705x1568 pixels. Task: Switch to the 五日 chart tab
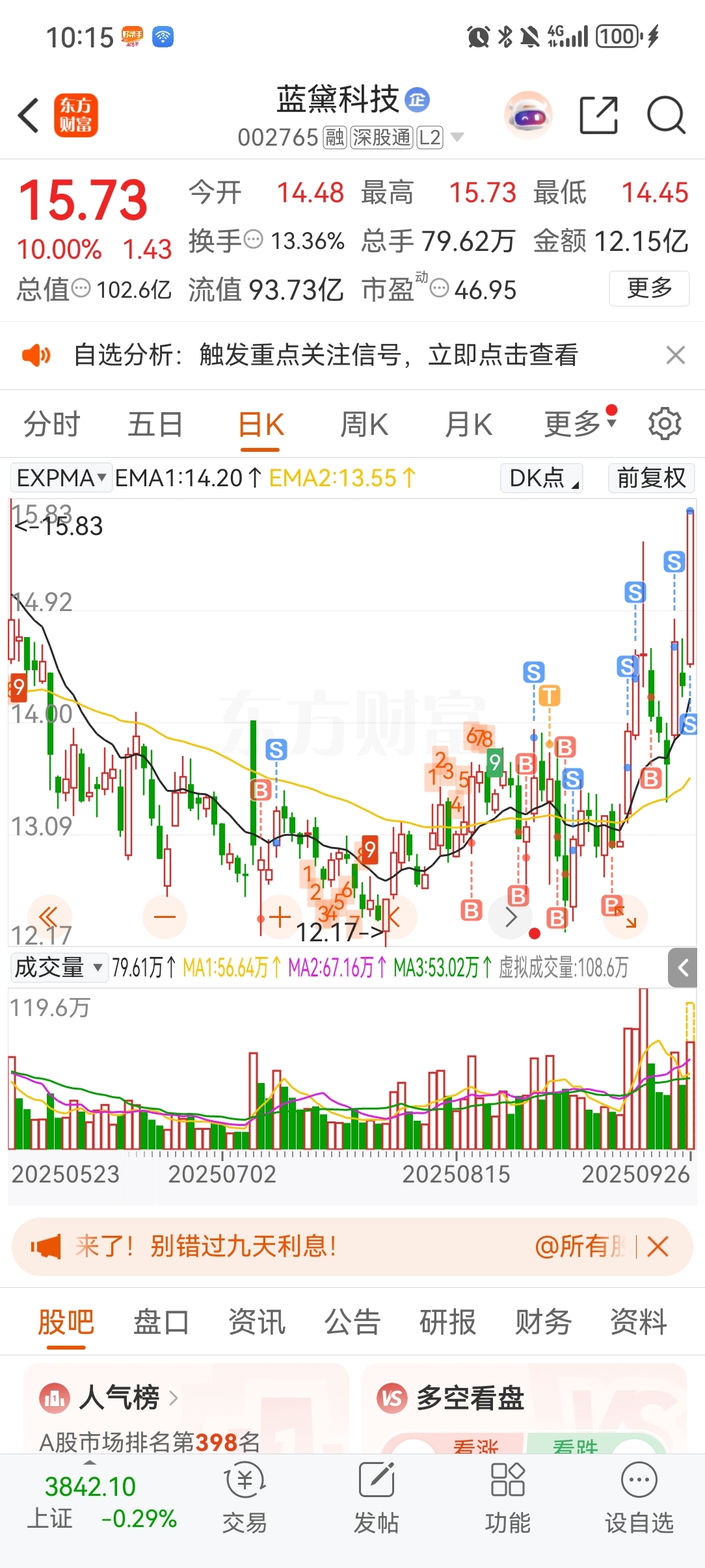click(x=155, y=425)
